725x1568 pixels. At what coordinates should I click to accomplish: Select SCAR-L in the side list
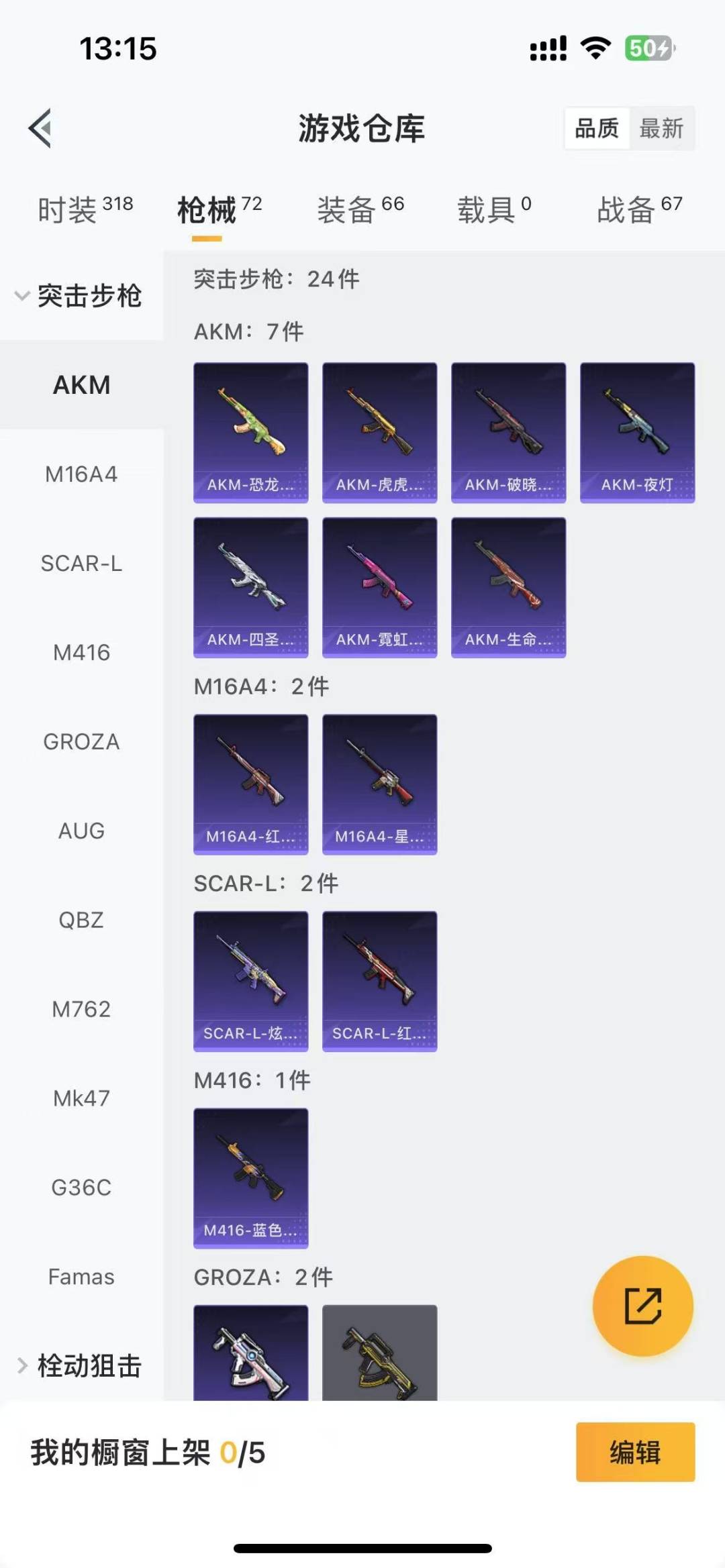point(81,564)
